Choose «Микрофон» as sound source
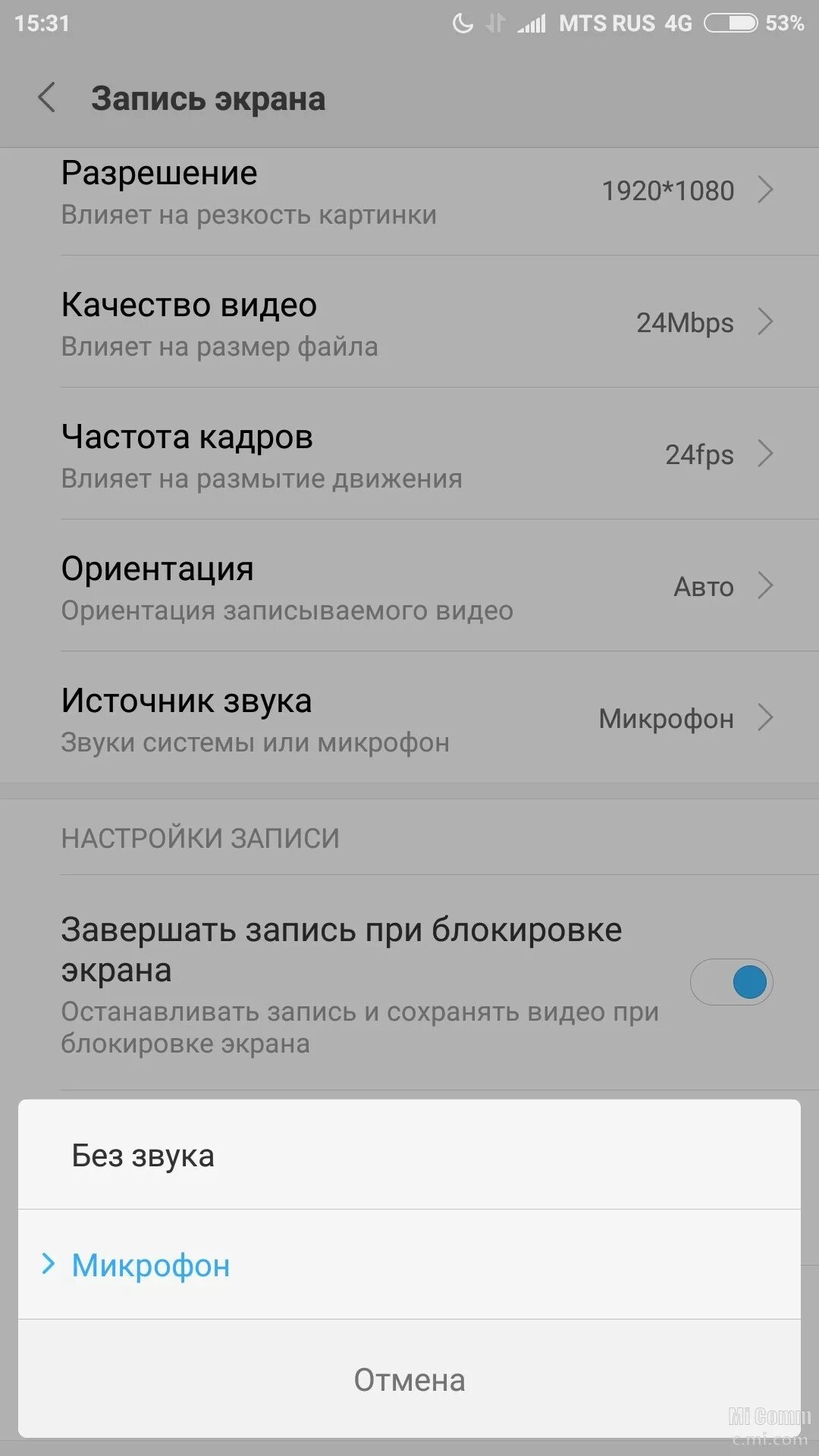Image resolution: width=819 pixels, height=1456 pixels. [x=409, y=1265]
